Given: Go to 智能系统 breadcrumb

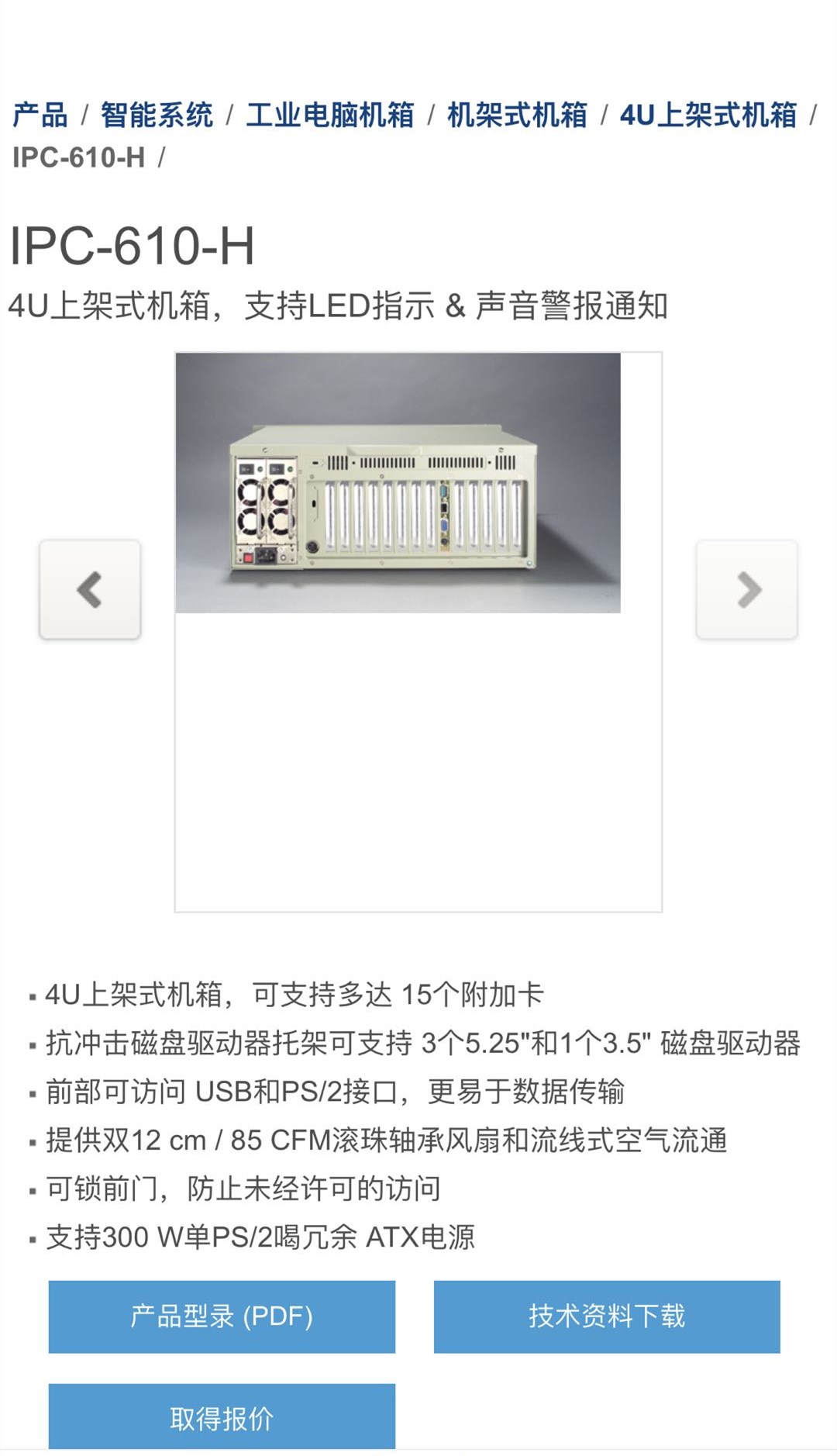Looking at the screenshot, I should coord(157,115).
